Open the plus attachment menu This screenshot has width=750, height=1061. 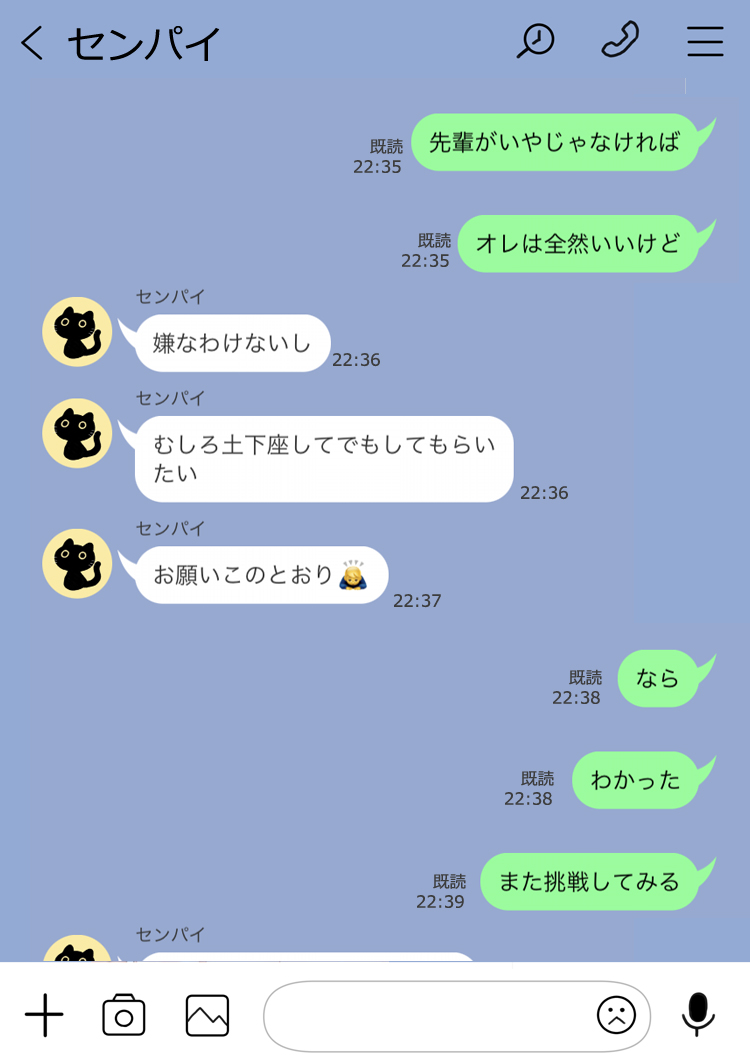click(44, 1015)
